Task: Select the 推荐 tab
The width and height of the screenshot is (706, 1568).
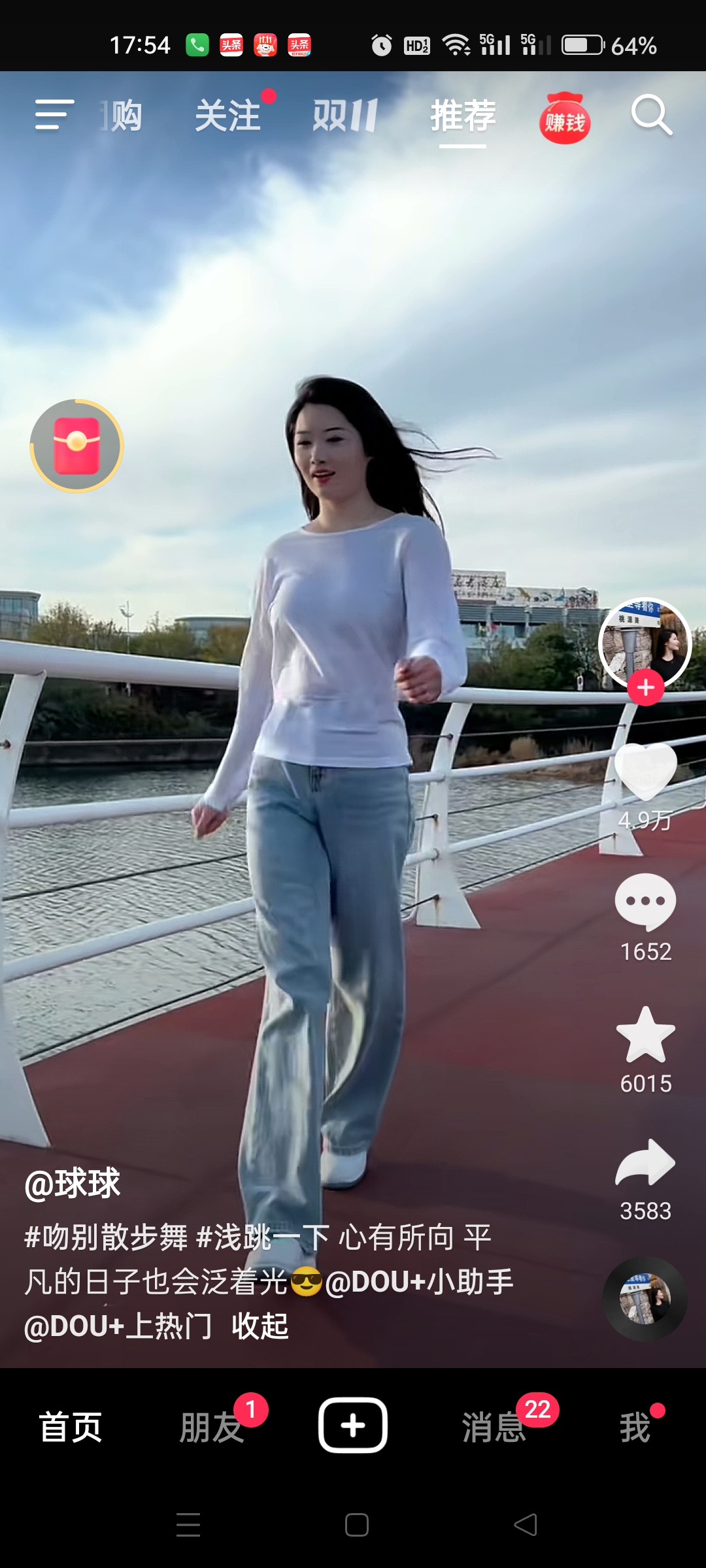Action: coord(463,116)
